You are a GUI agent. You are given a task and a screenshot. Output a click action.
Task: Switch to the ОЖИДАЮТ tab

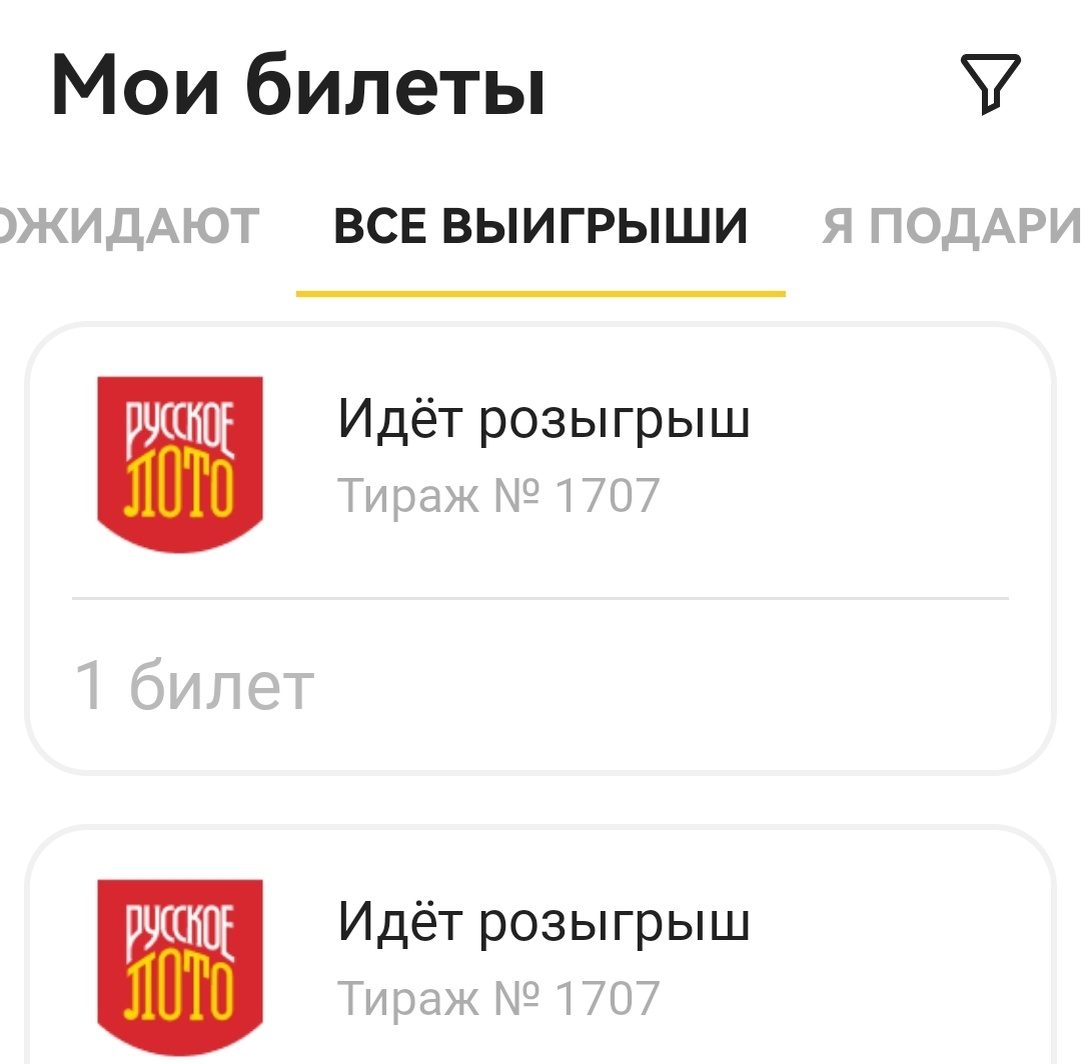tap(128, 226)
